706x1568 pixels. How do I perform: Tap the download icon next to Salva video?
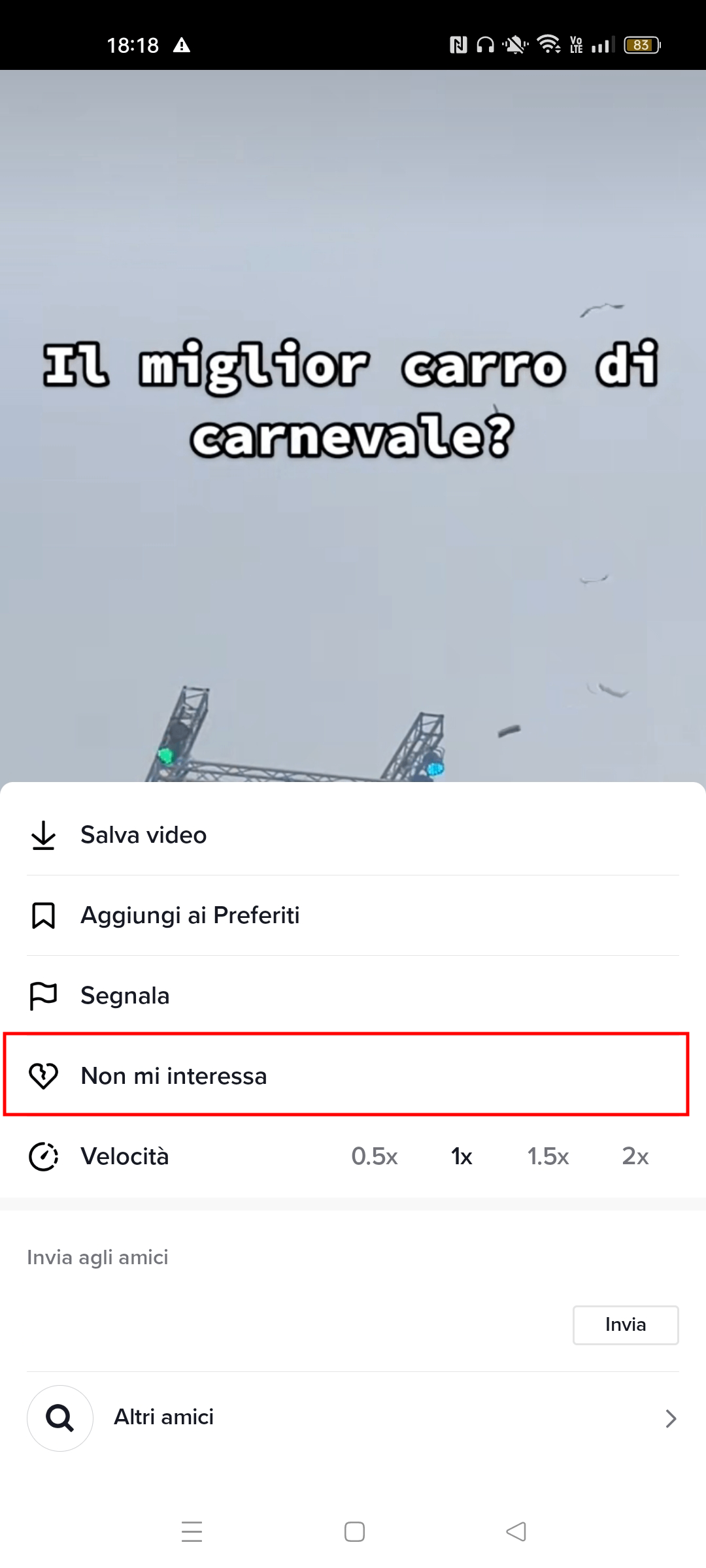click(42, 836)
